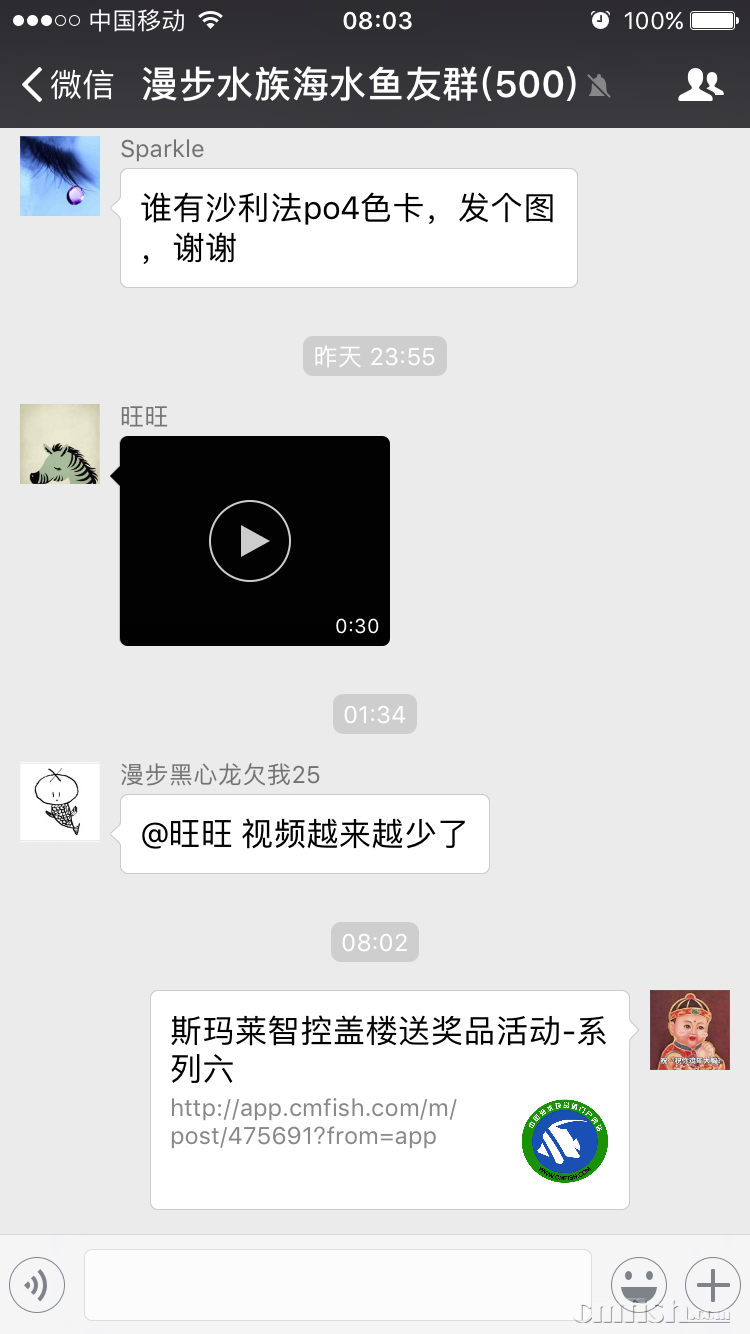Open the emoji picker

(x=639, y=1285)
